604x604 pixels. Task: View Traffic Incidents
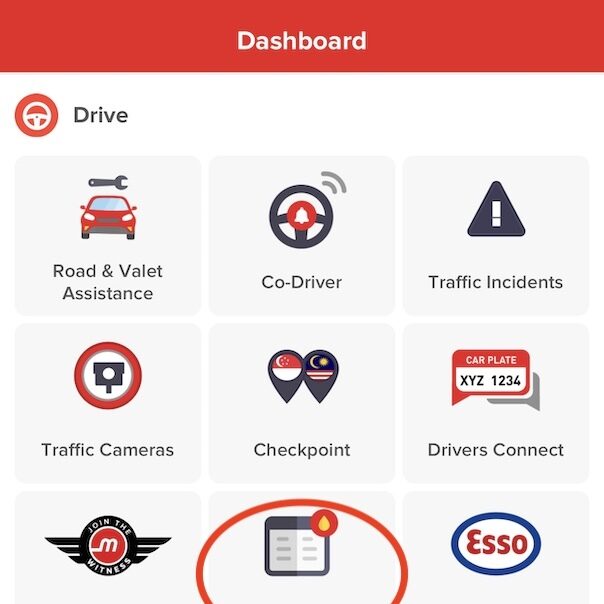click(x=496, y=236)
